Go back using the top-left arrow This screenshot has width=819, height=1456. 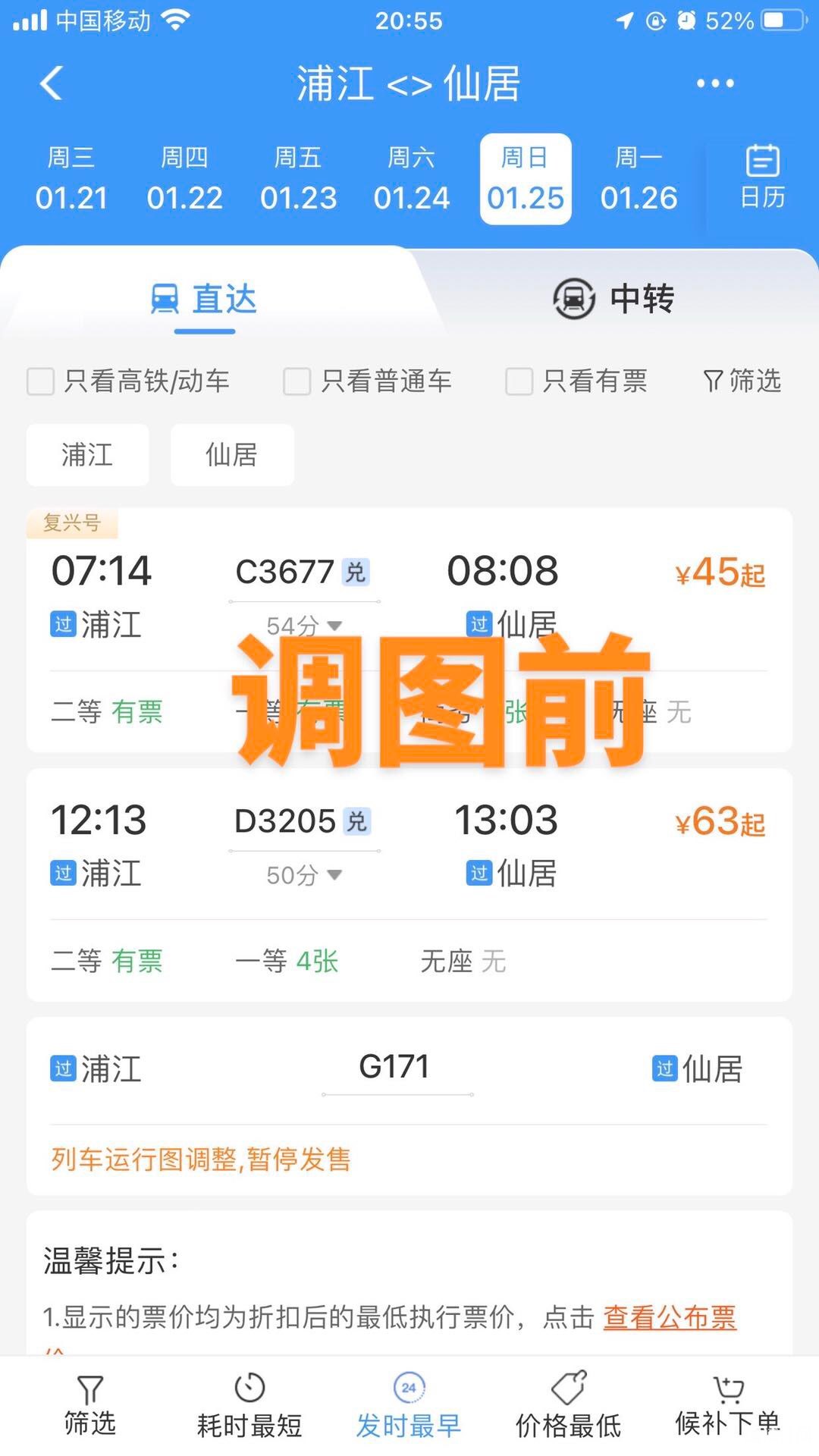pos(52,83)
